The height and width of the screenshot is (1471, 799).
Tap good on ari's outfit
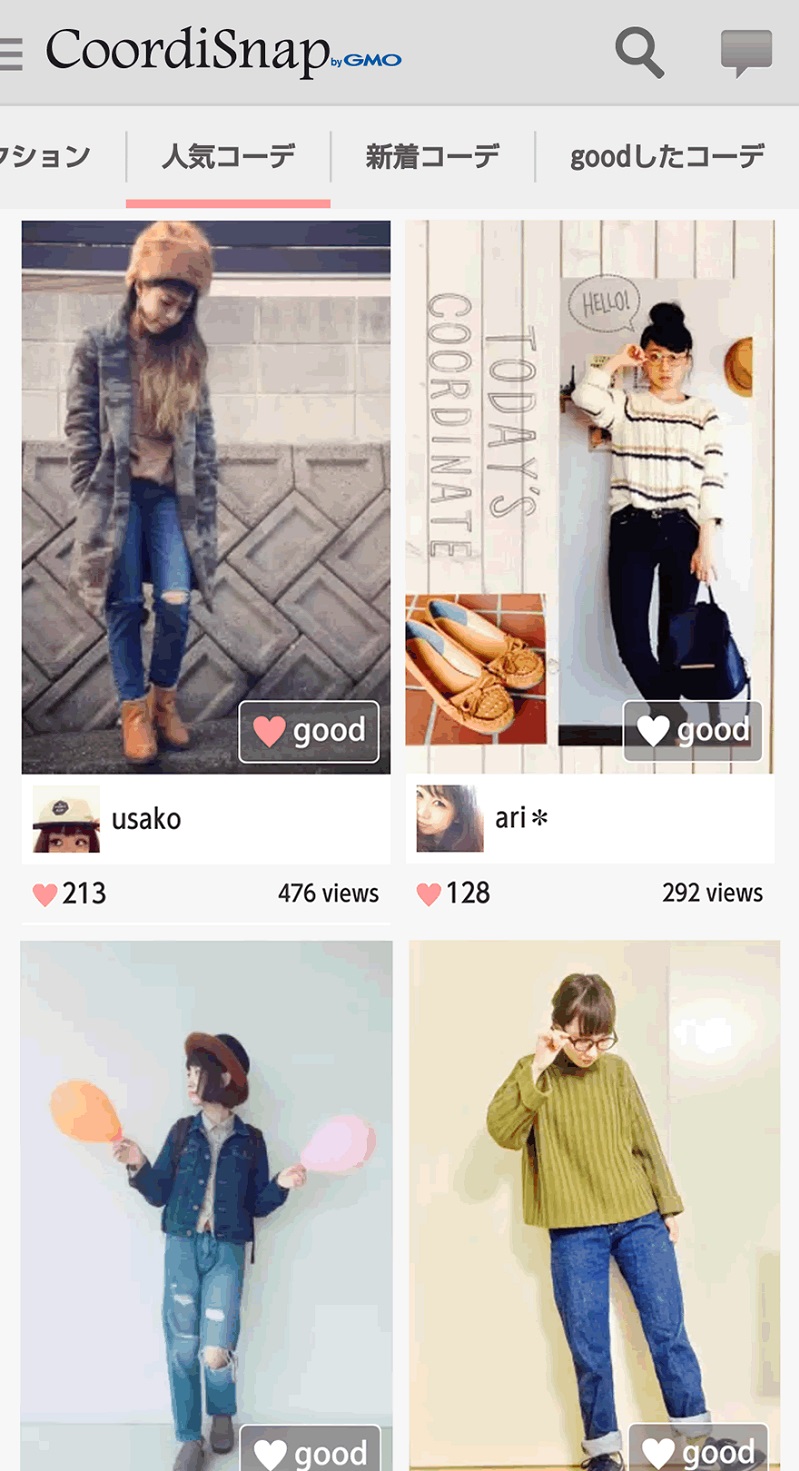click(693, 731)
